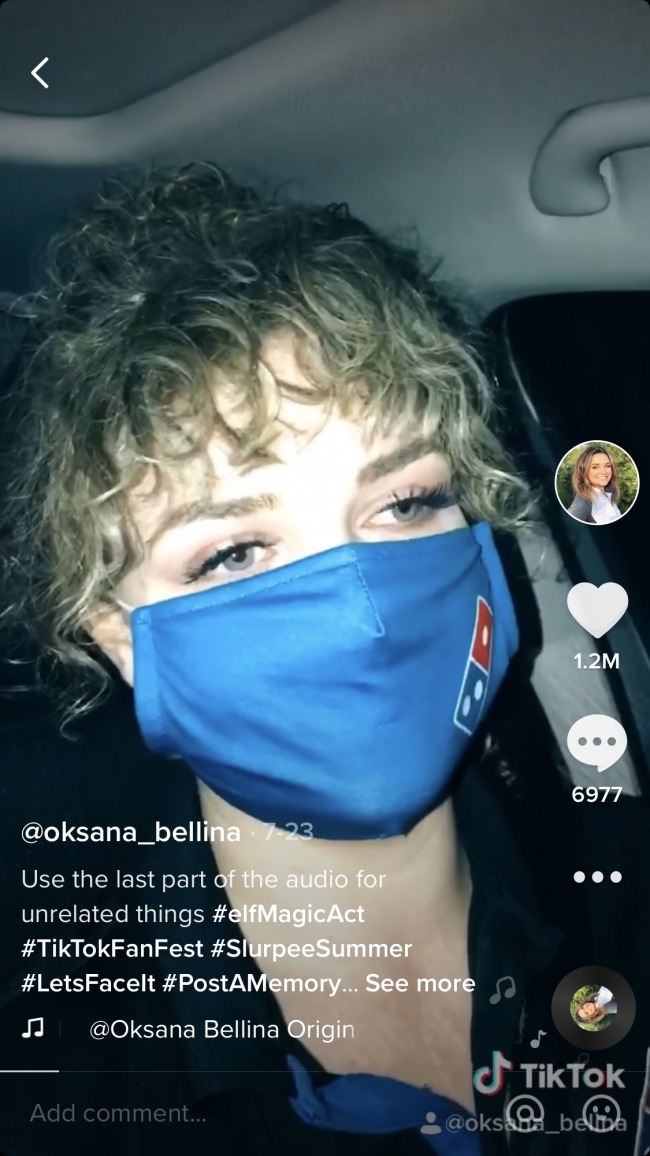This screenshot has width=650, height=1156.
Task: Go back with the top arrow
Action: [40, 72]
